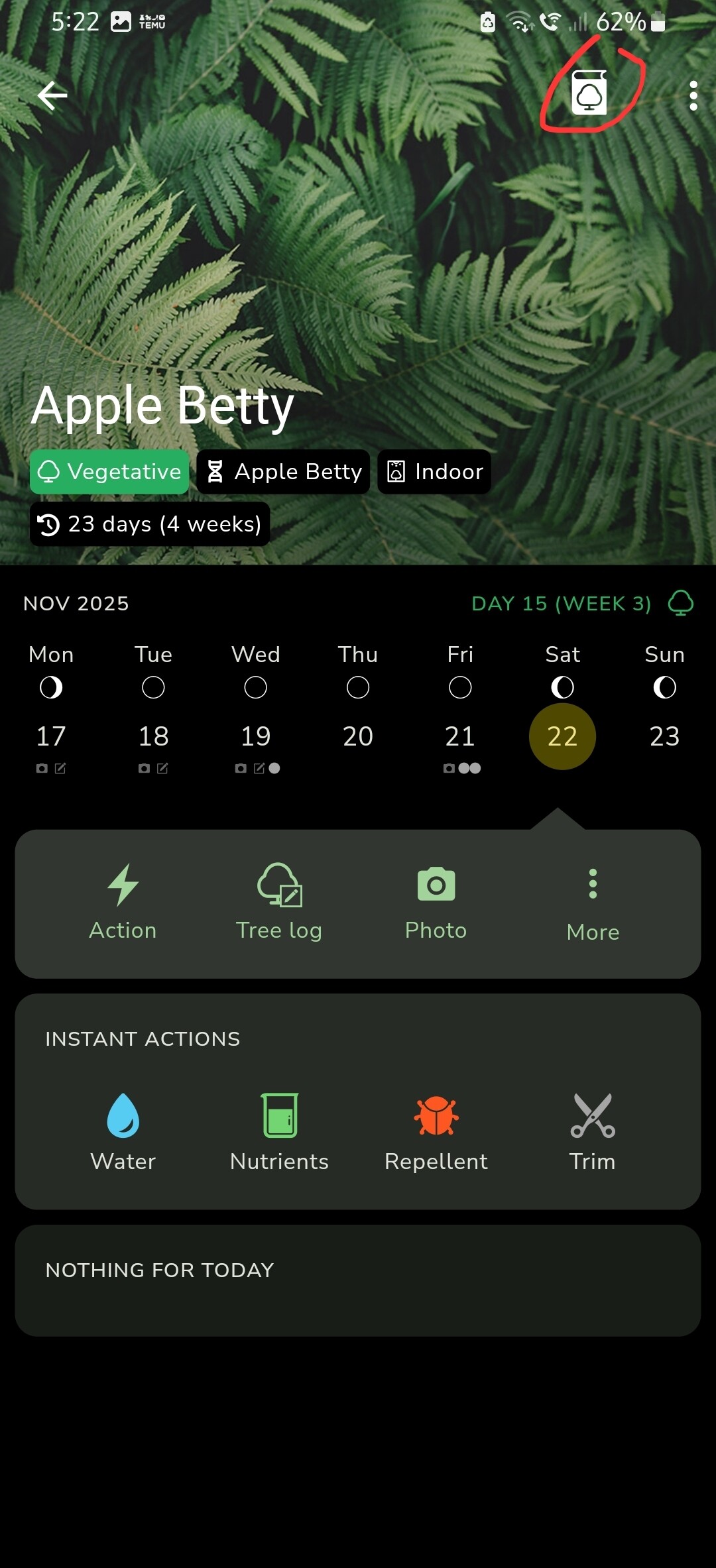Select Wednesday 19 in the calendar

256,736
